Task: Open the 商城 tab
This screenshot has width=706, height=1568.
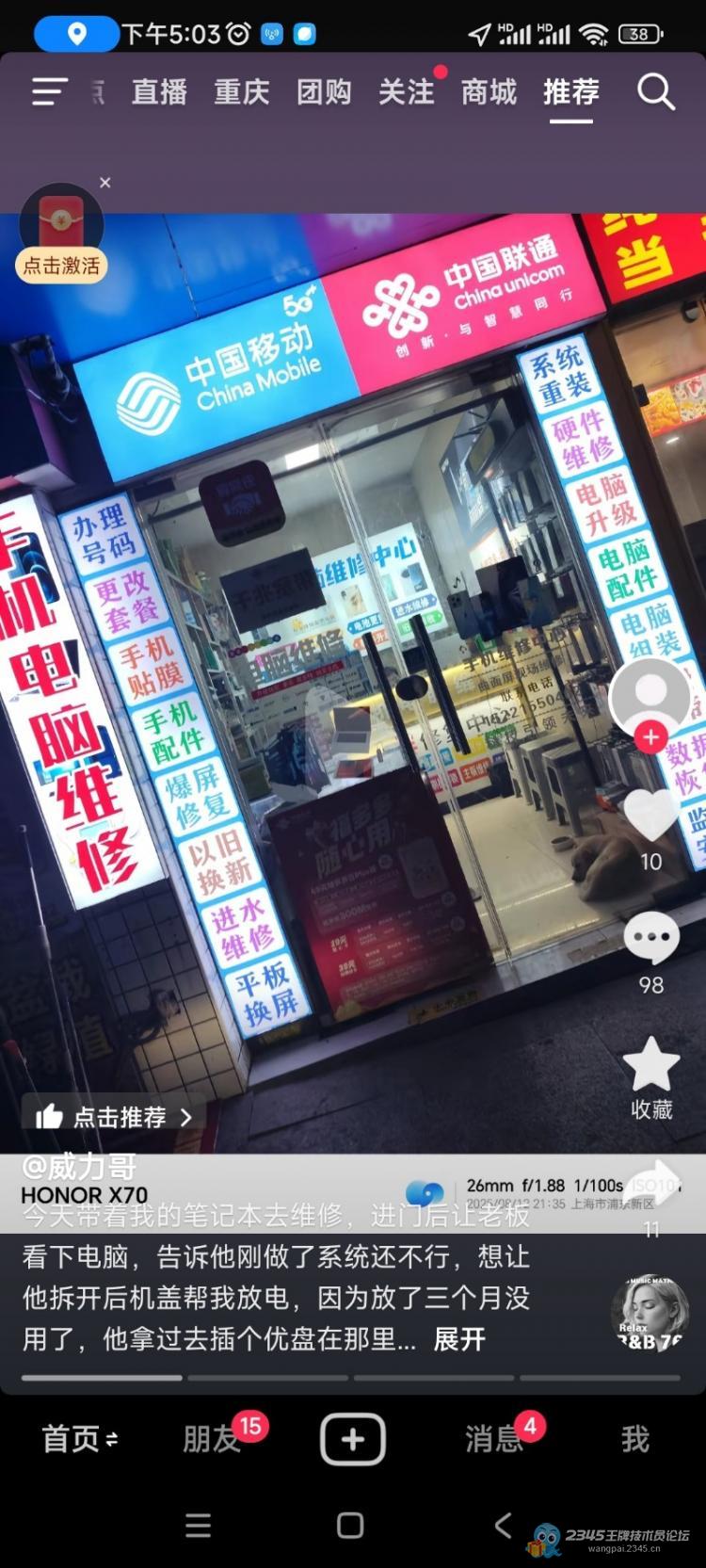Action: (489, 91)
